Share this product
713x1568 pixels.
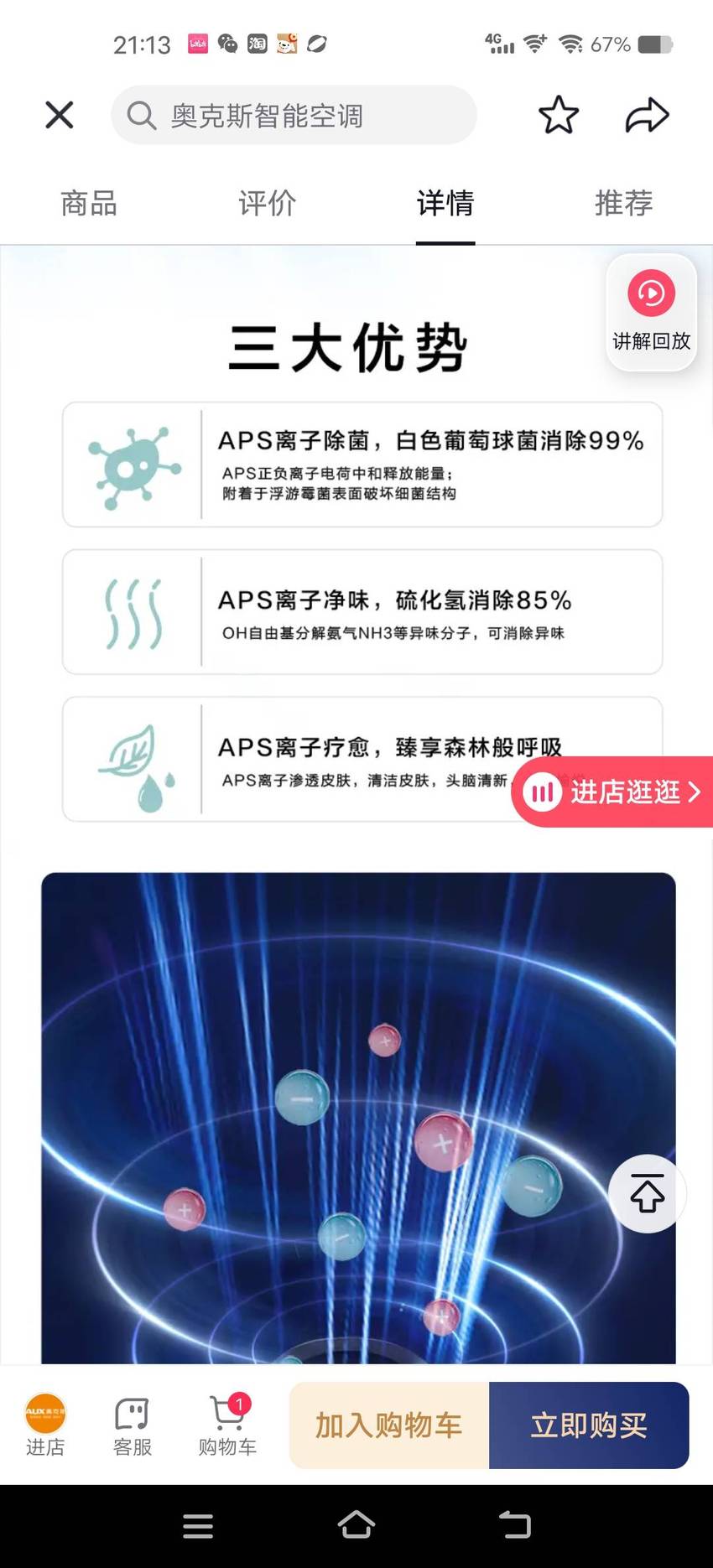pyautogui.click(x=647, y=115)
